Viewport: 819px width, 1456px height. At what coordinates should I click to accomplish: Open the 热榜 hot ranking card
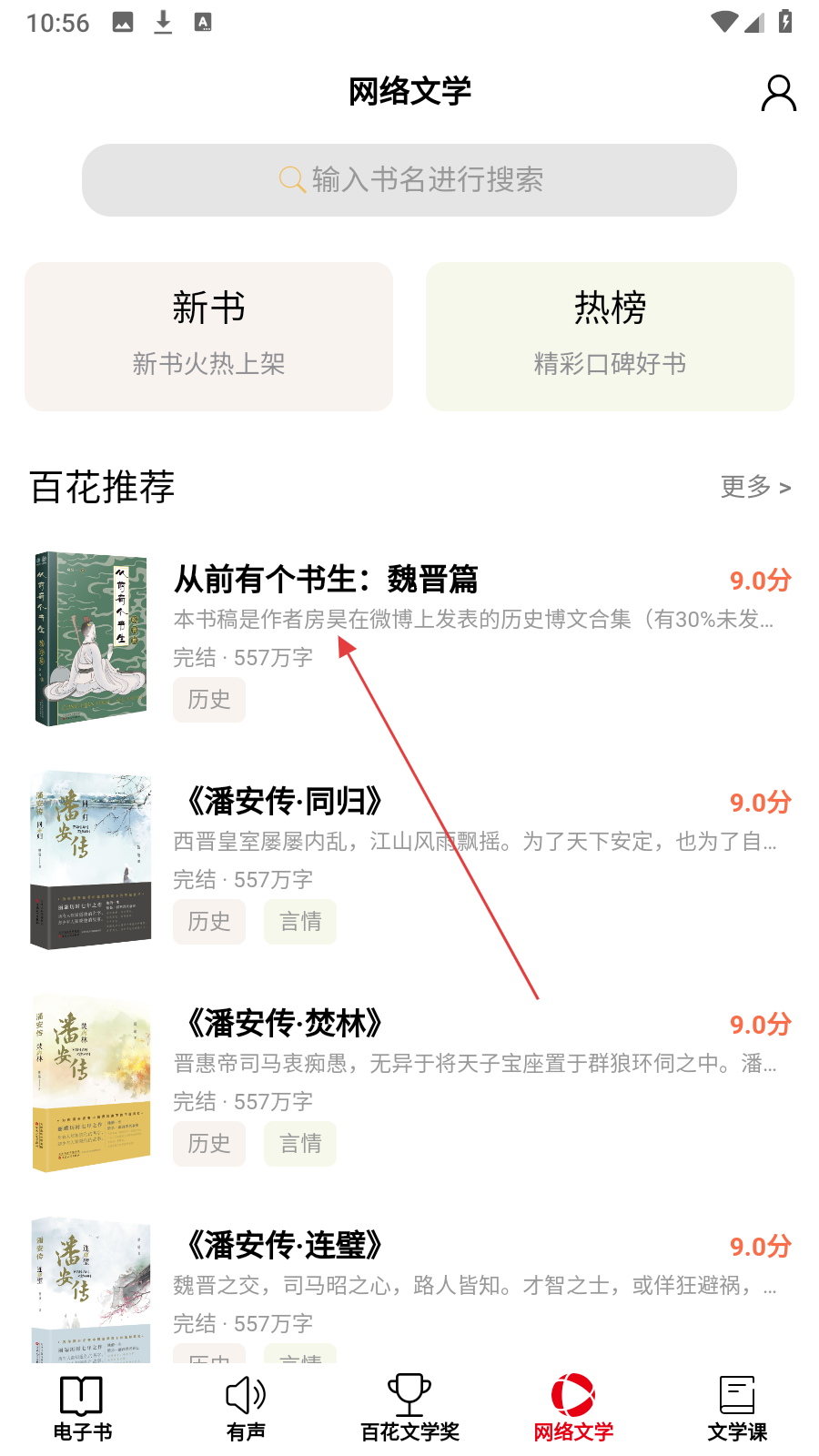(x=610, y=337)
